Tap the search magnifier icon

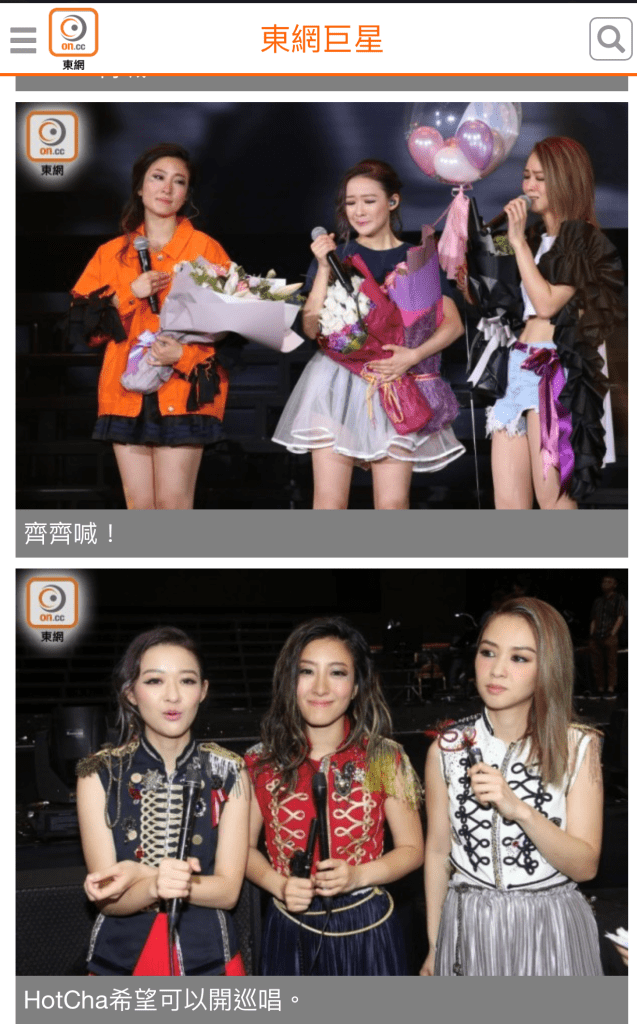coord(610,40)
